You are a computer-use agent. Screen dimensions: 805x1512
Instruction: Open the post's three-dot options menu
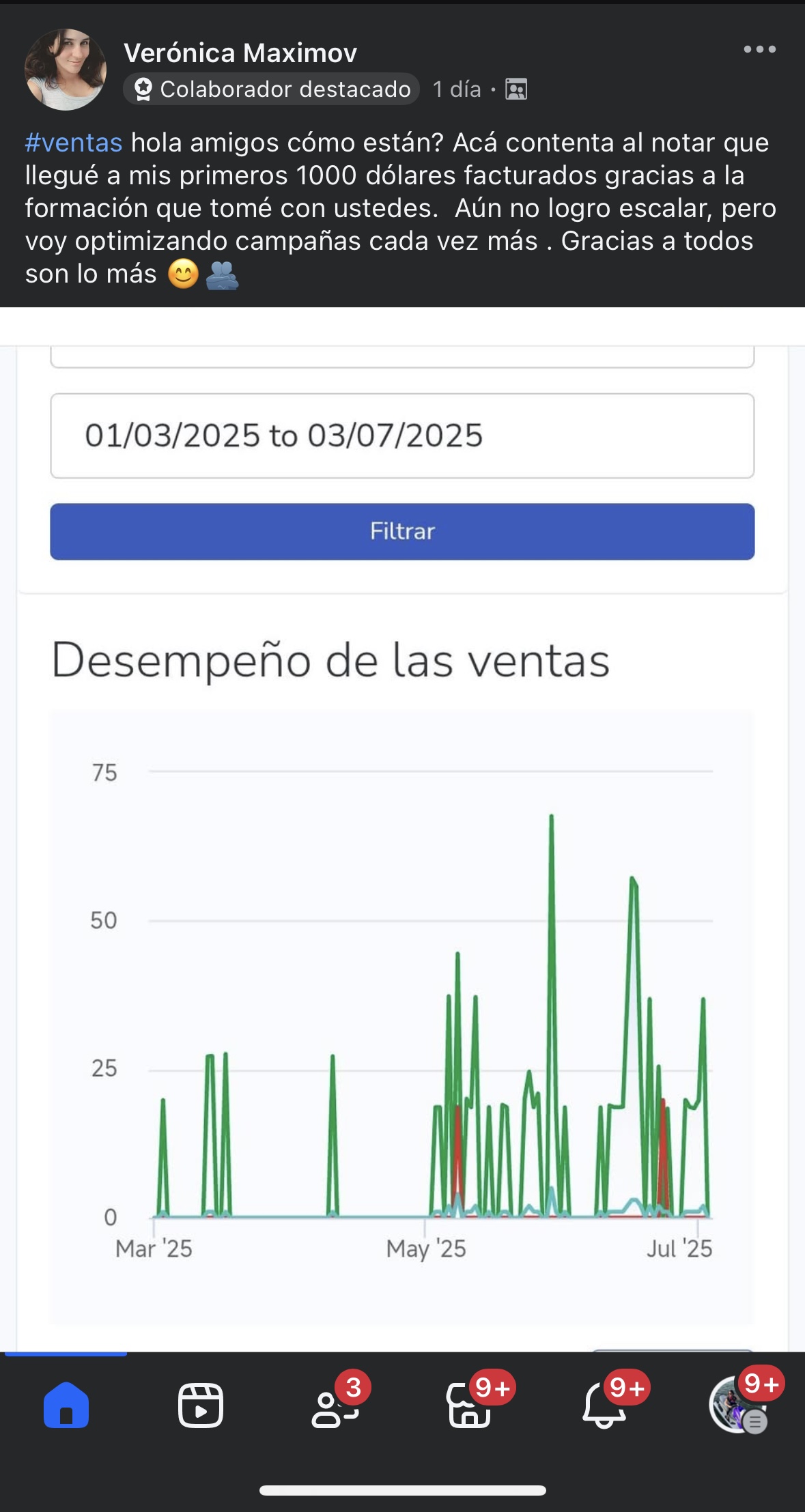click(x=759, y=49)
